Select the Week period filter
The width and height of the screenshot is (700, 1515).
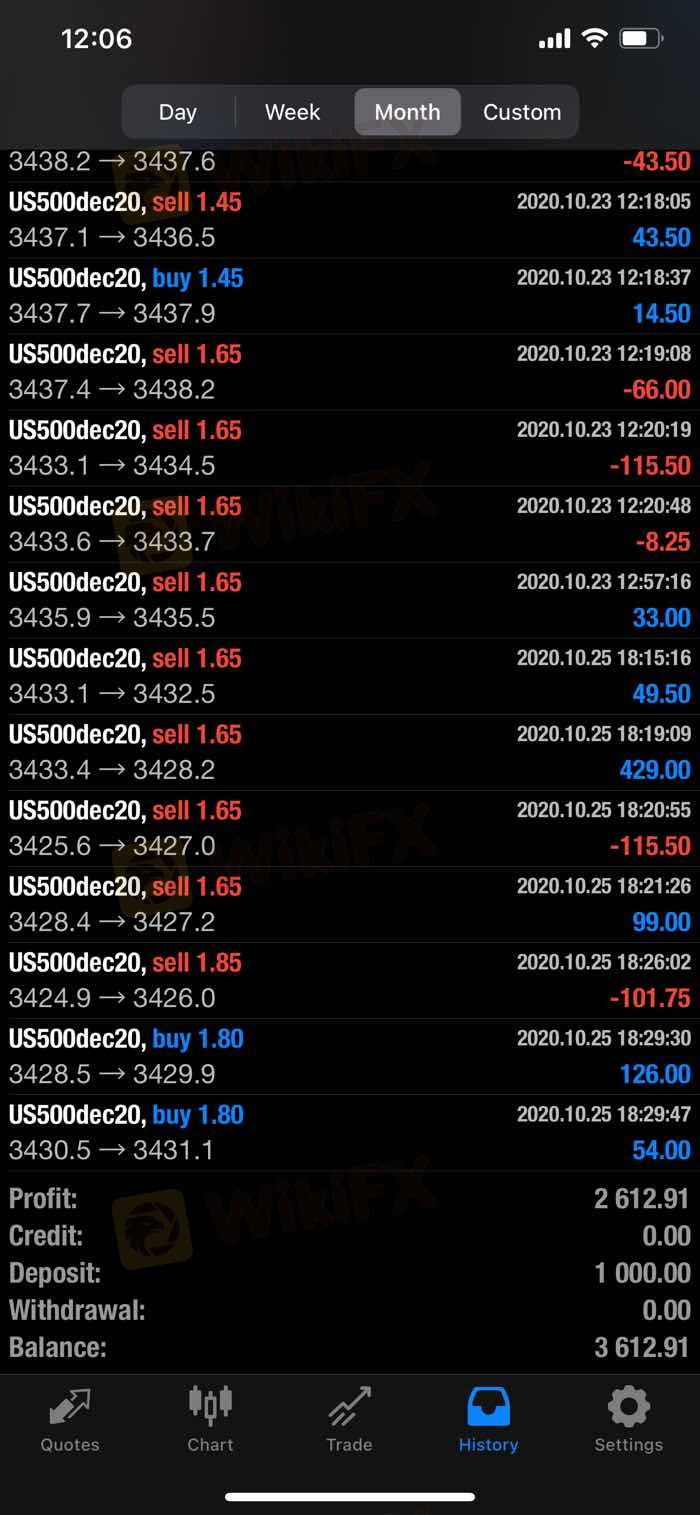292,112
